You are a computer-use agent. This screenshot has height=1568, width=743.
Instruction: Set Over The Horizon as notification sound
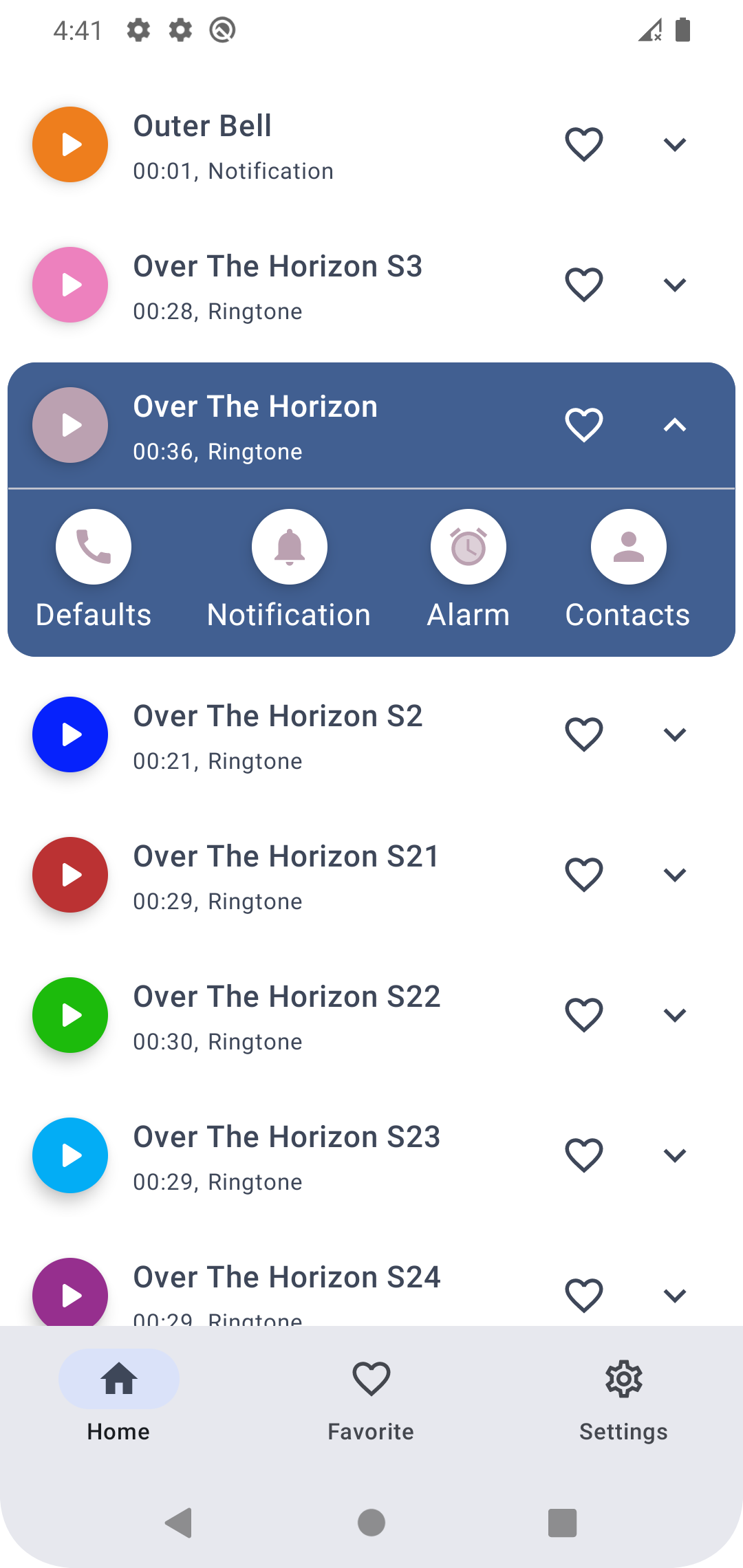289,546
